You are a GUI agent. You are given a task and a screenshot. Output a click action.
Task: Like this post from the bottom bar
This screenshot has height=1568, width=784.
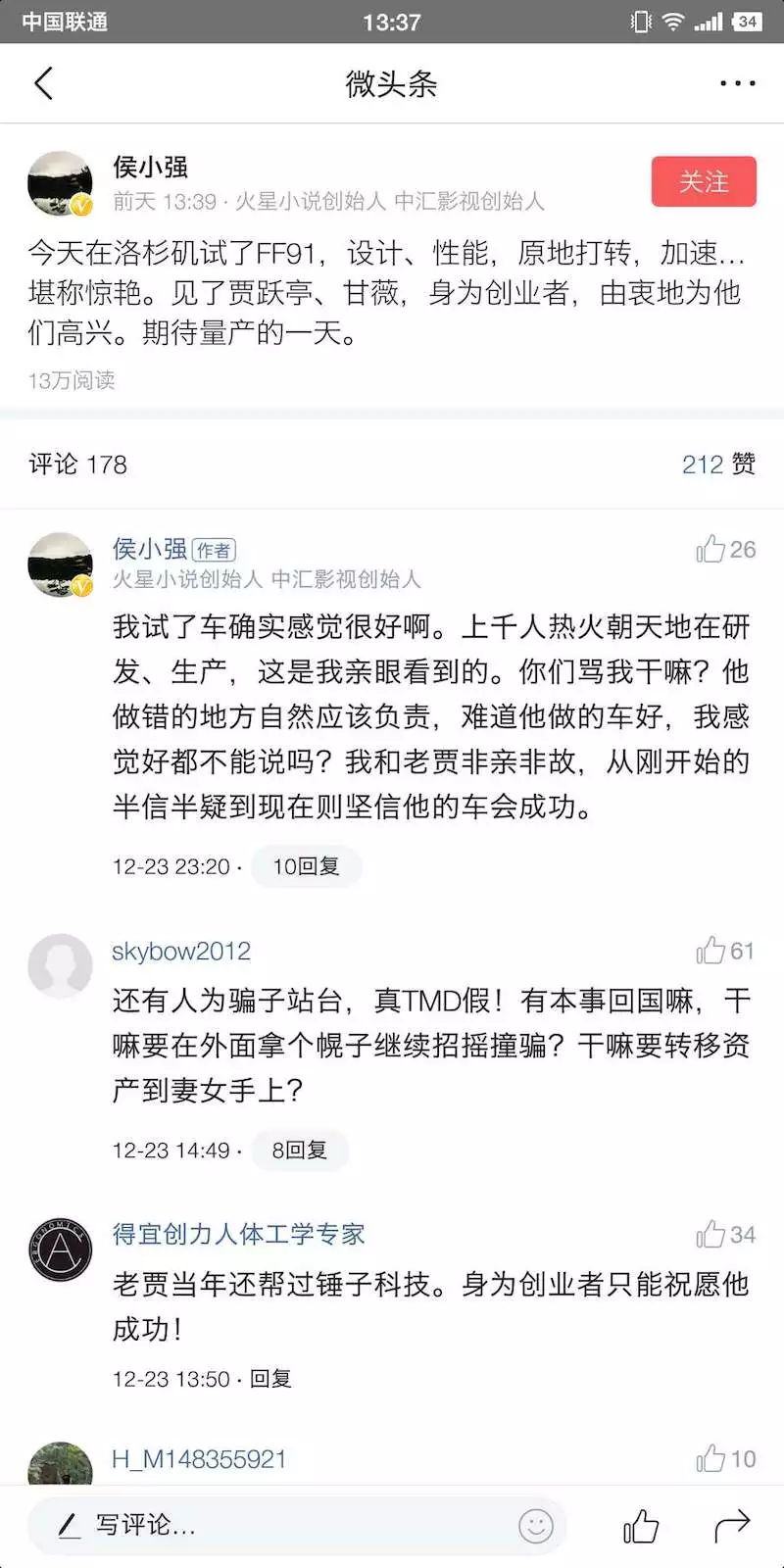point(641,1526)
